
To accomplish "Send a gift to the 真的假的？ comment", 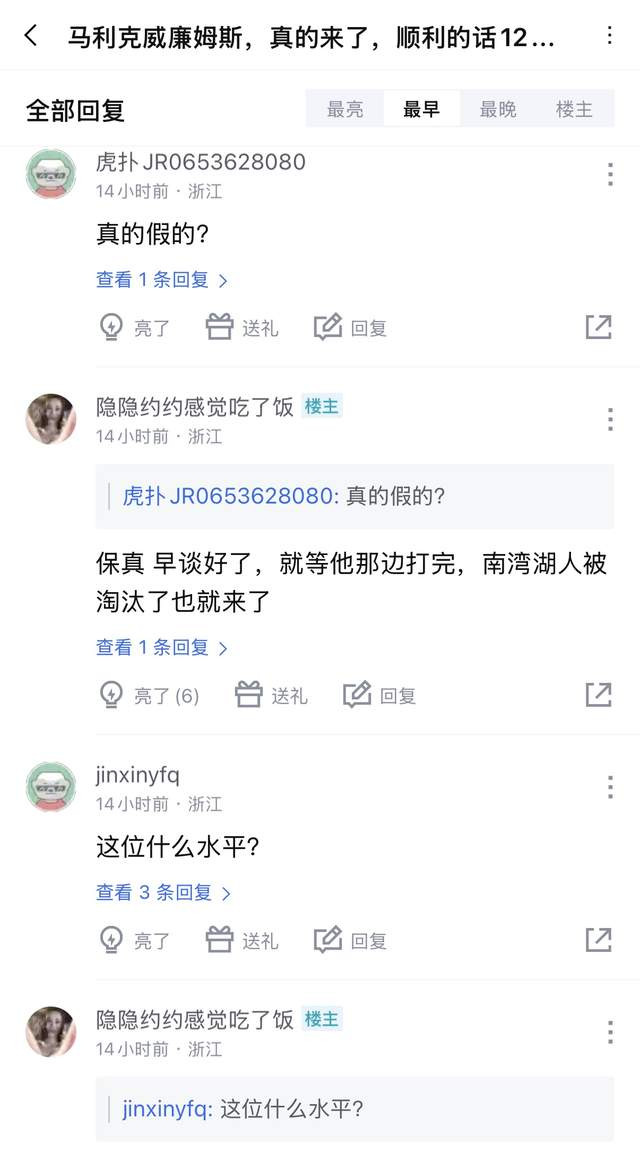I will [242, 328].
